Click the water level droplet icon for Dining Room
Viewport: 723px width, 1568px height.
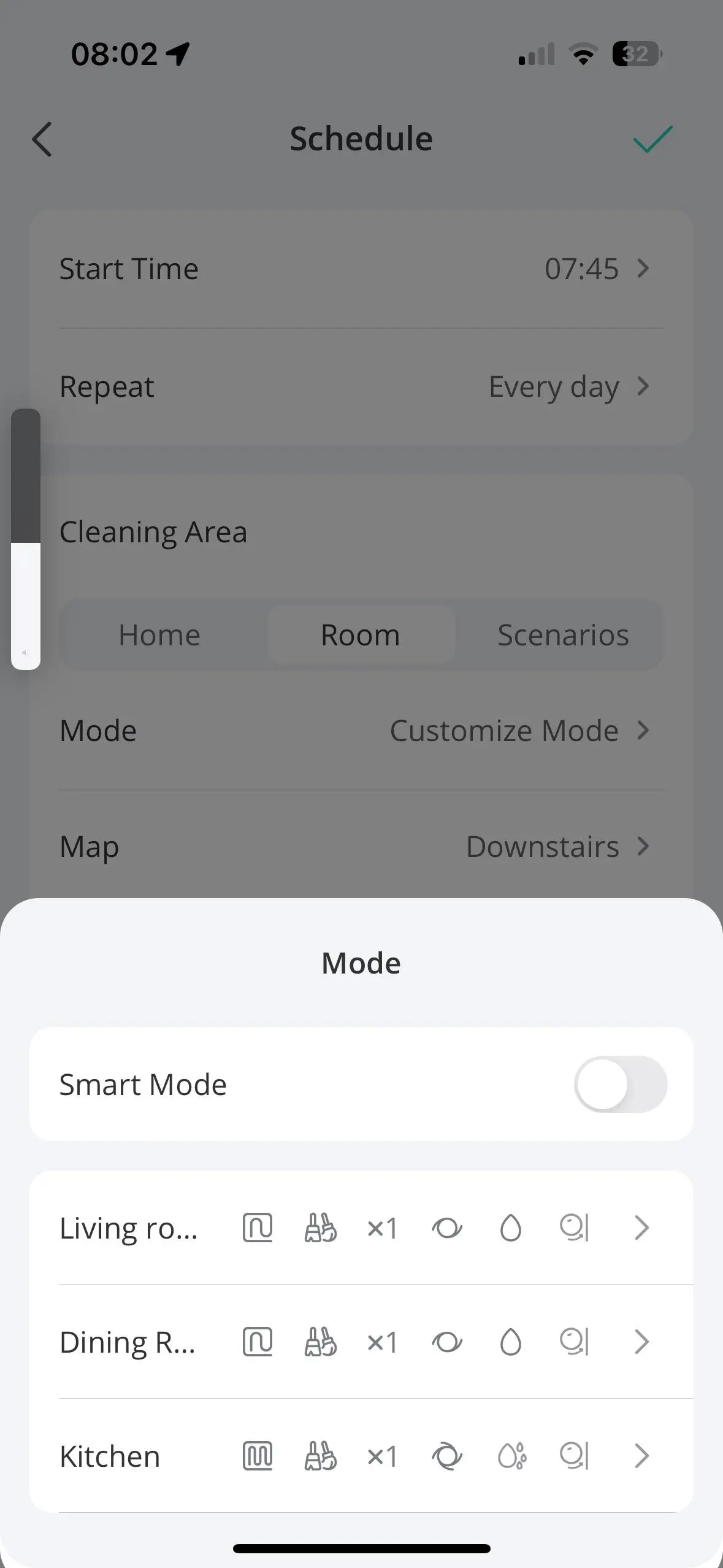pyautogui.click(x=510, y=1342)
